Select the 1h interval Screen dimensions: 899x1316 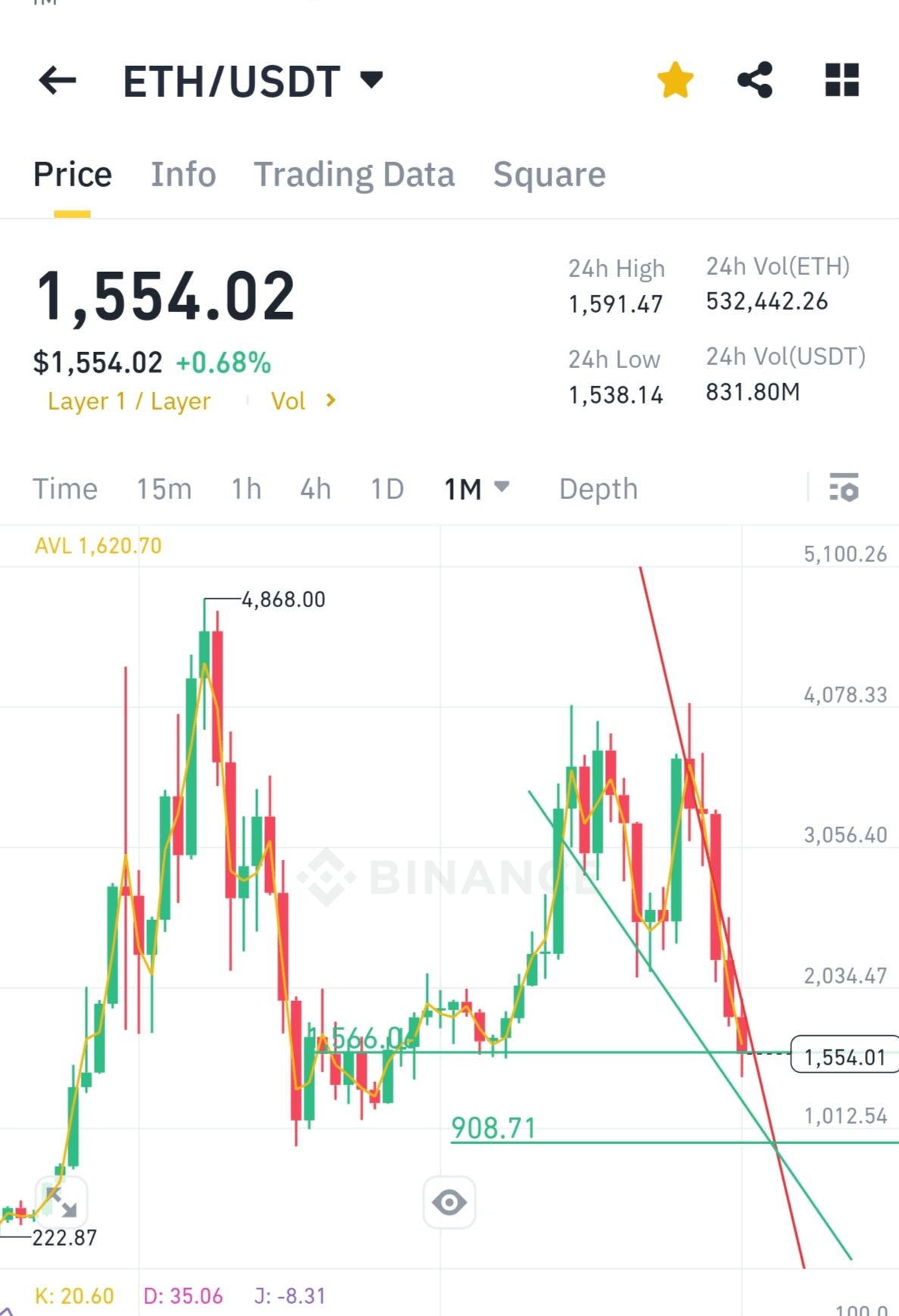click(246, 489)
